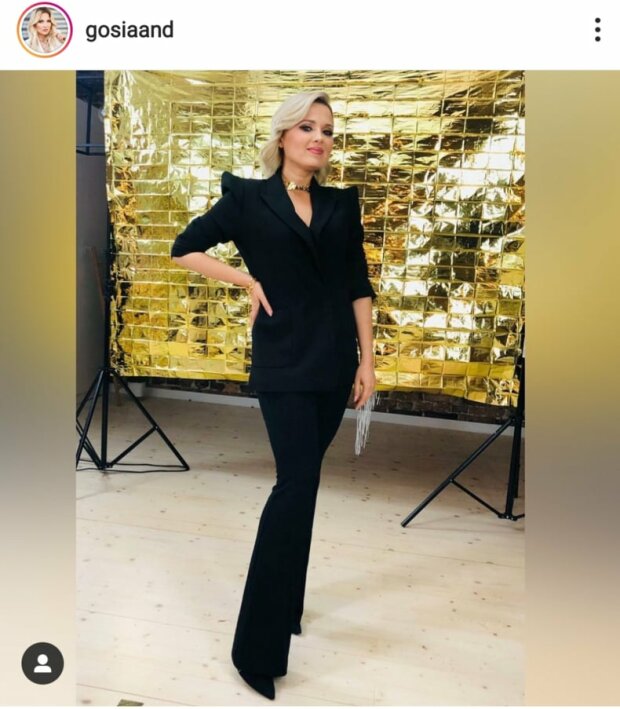Show tagged people on the photo

[43, 663]
